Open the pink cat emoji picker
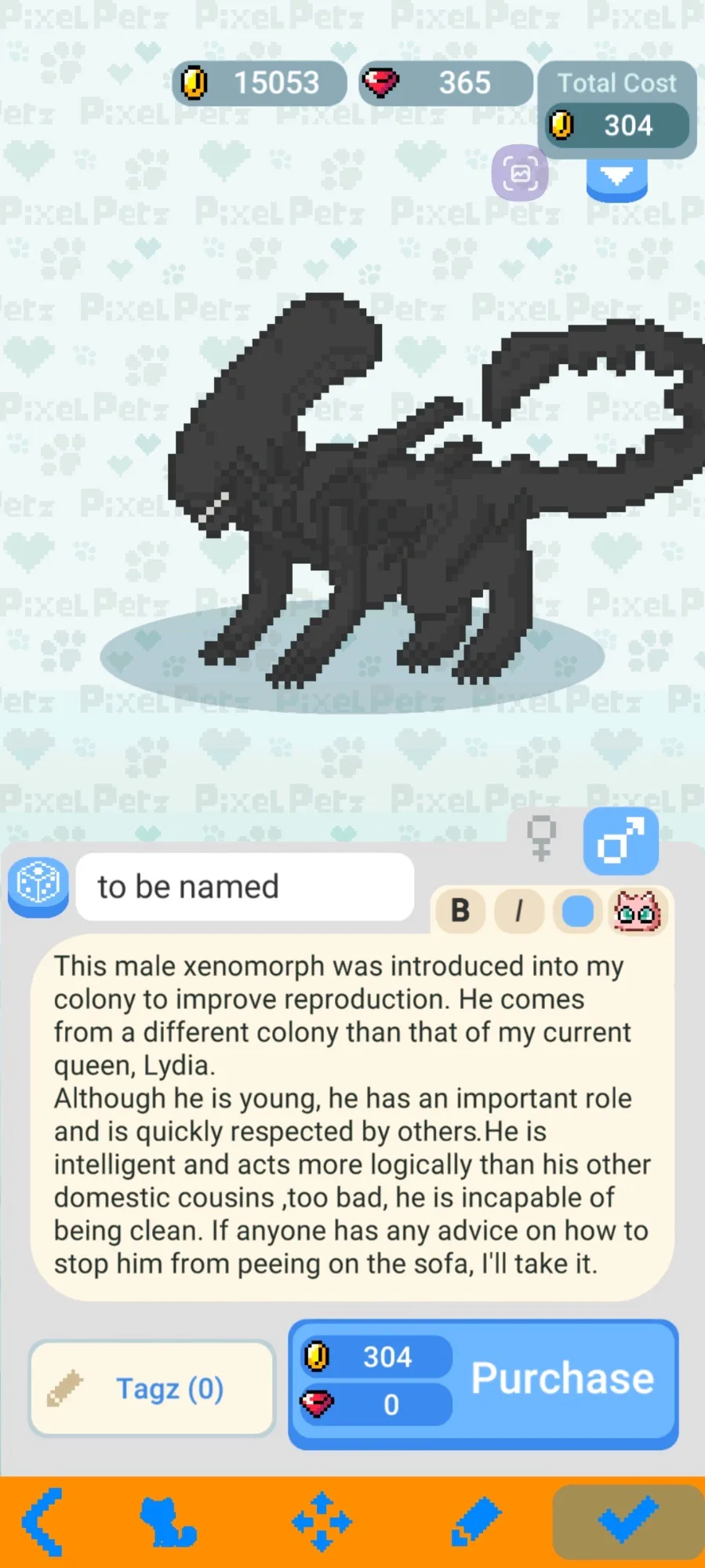Viewport: 705px width, 1568px height. (638, 911)
